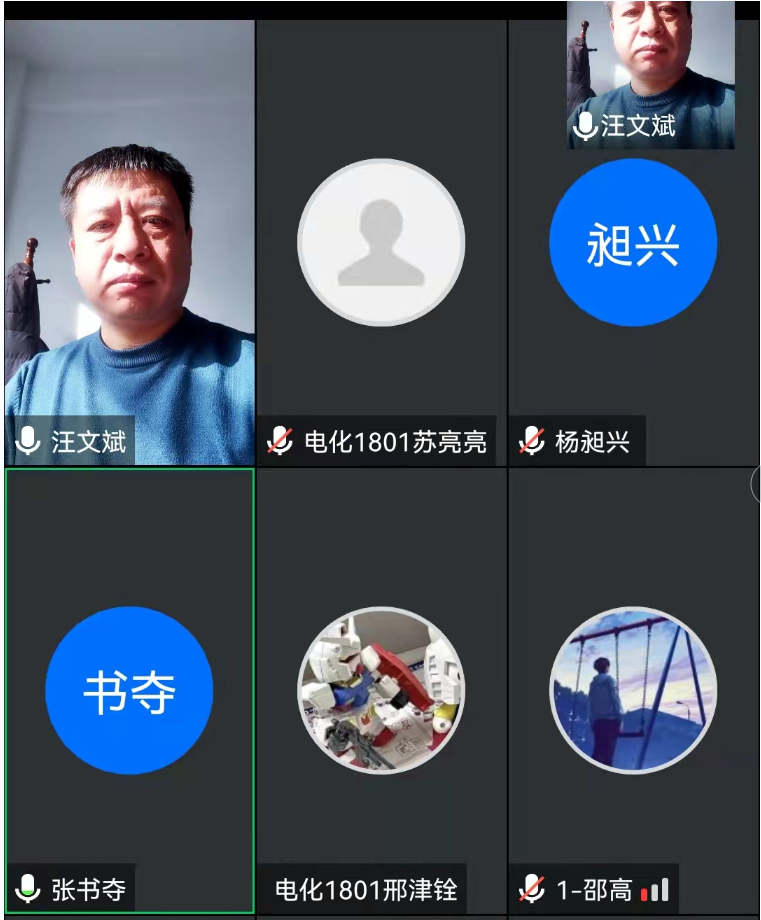Open the 电化1801邢津铨 participant tile
Screen dimensions: 761x920
381,690
